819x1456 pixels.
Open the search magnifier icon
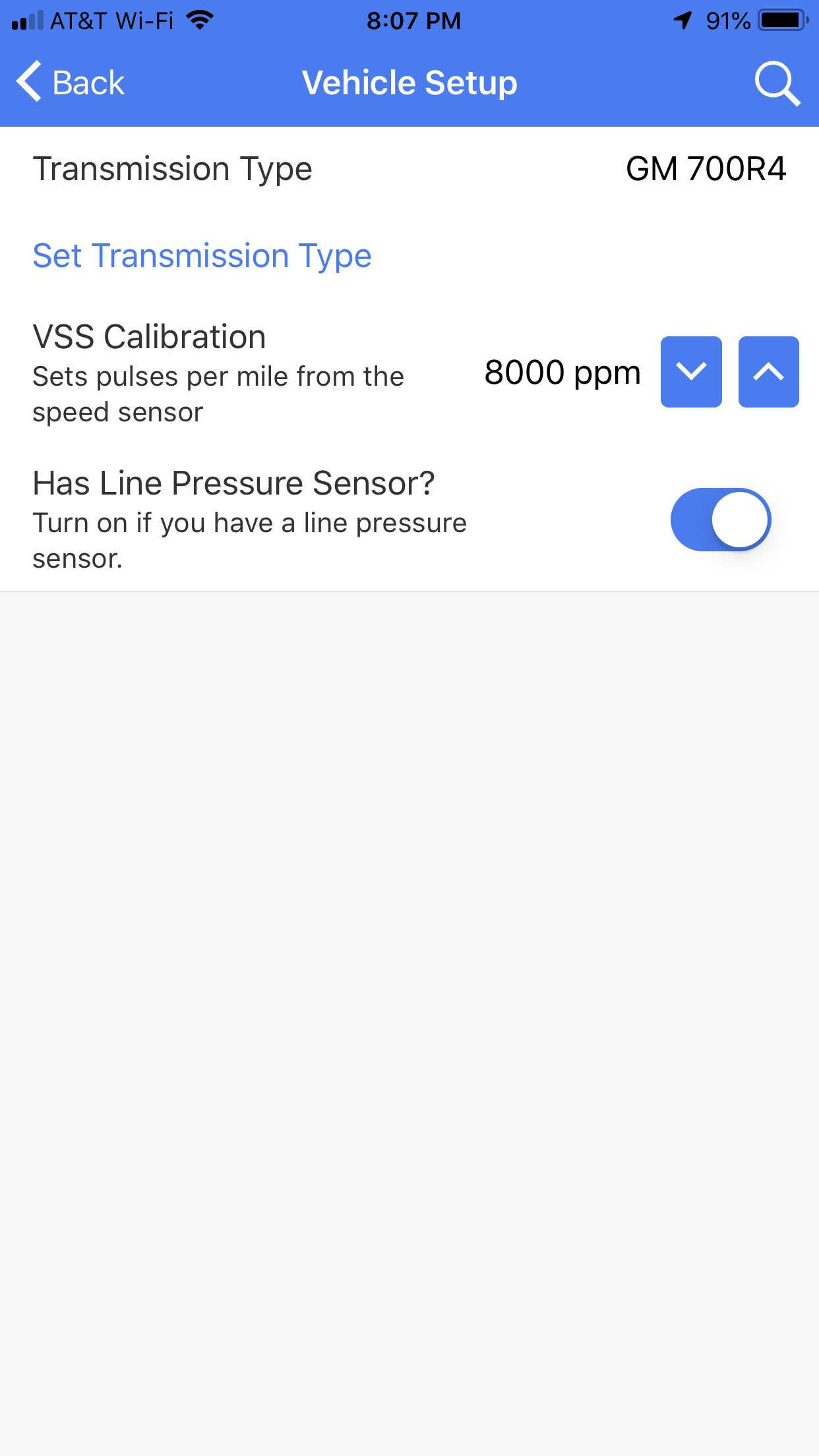(776, 84)
